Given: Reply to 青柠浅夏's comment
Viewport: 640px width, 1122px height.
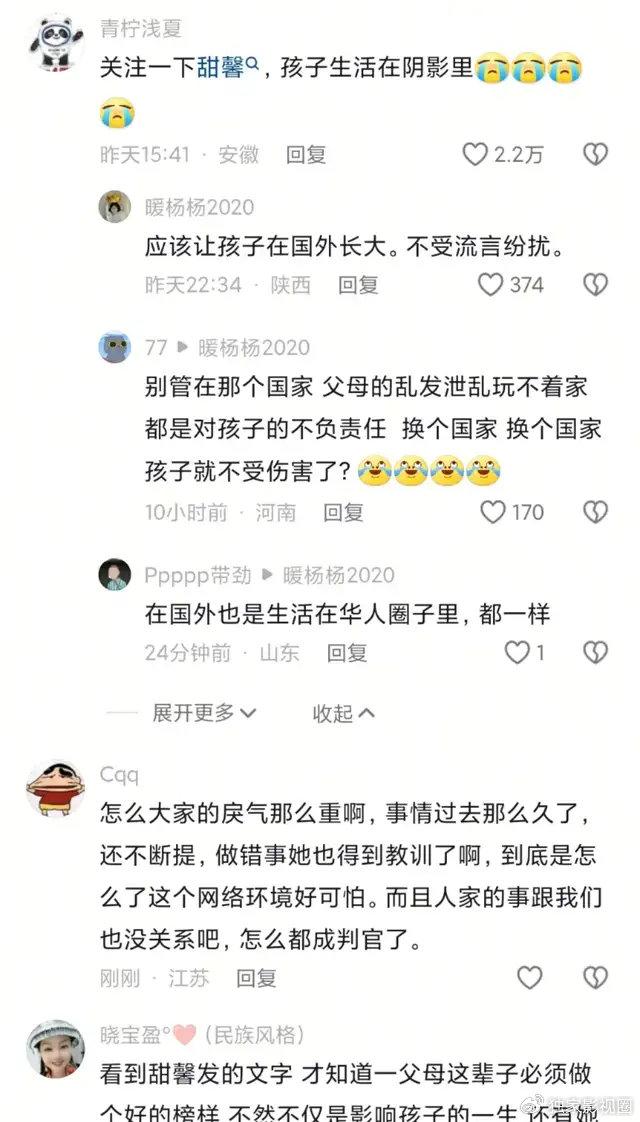Looking at the screenshot, I should pyautogui.click(x=306, y=155).
